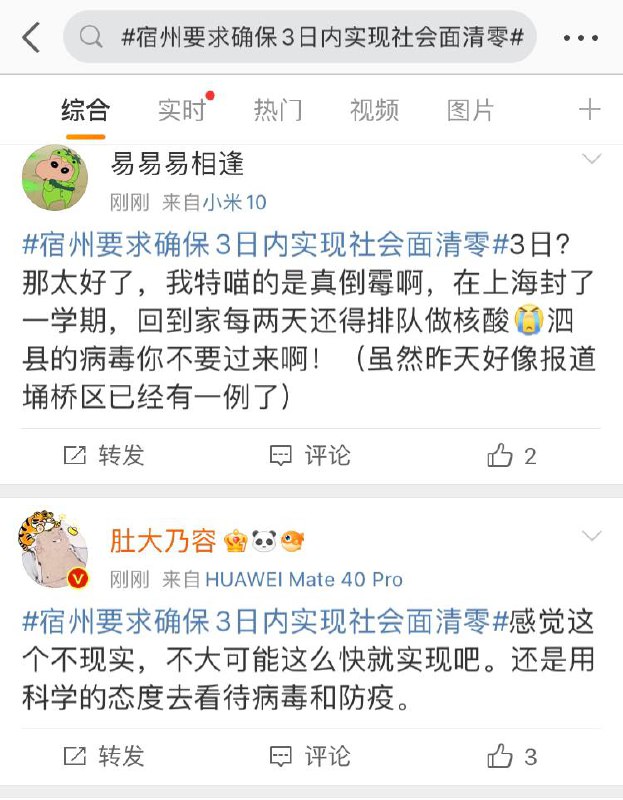Open the three-dot overflow menu
Image resolution: width=623 pixels, height=800 pixels.
click(x=580, y=38)
